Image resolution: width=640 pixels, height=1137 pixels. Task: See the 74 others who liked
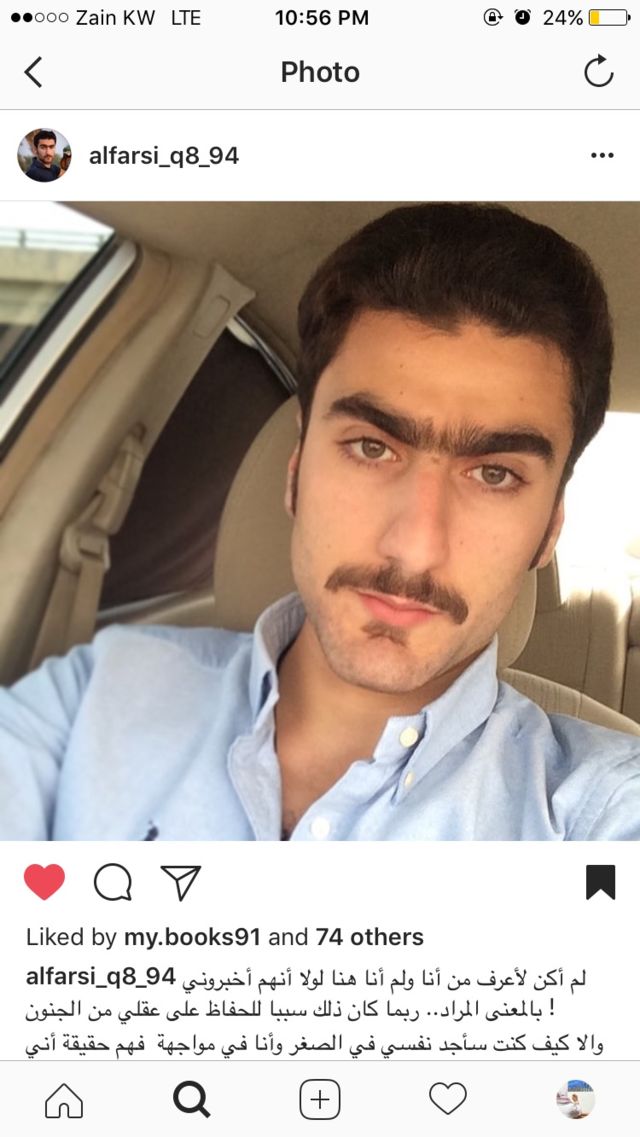369,937
